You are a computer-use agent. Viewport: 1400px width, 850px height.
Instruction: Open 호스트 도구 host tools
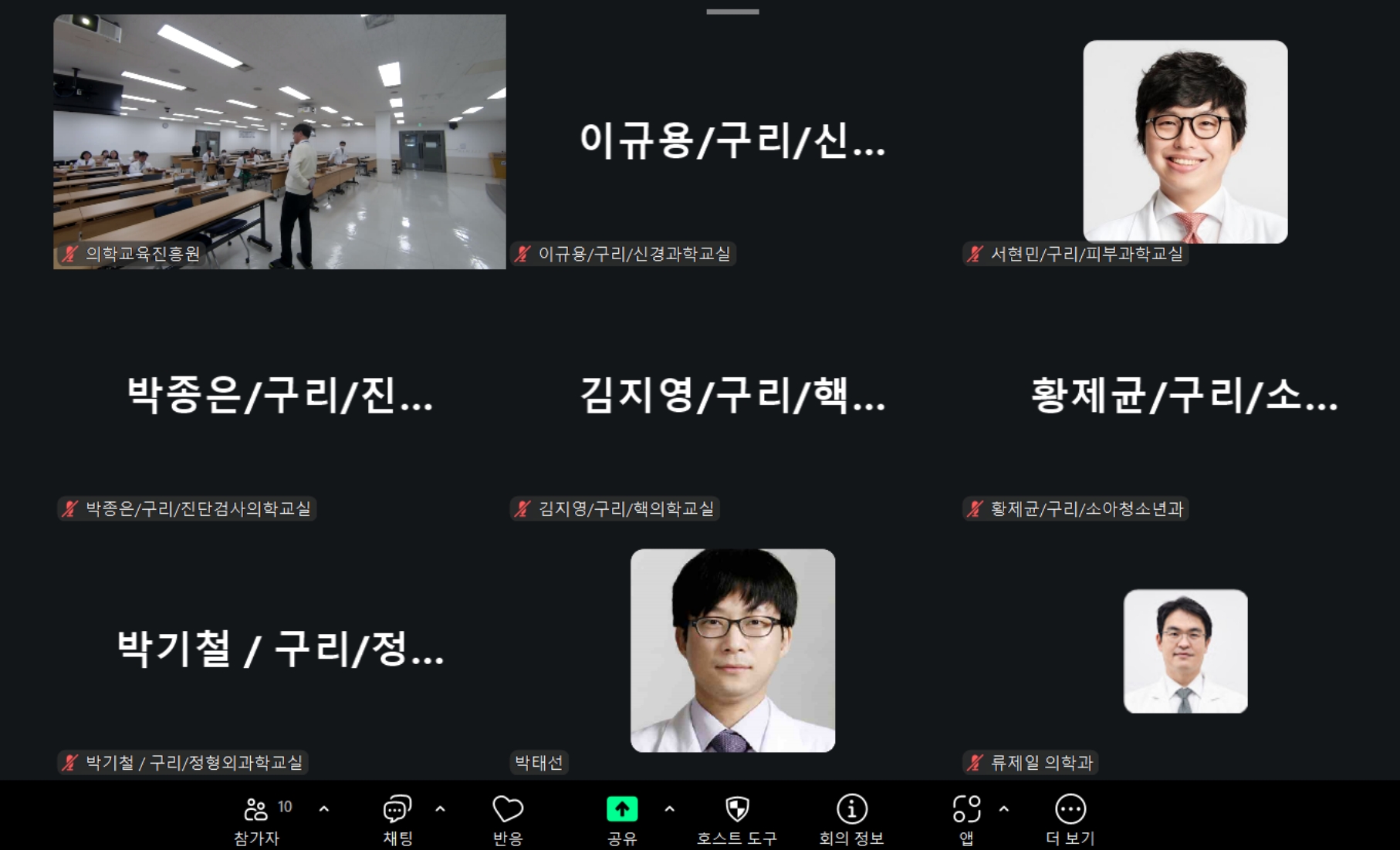coord(737,819)
